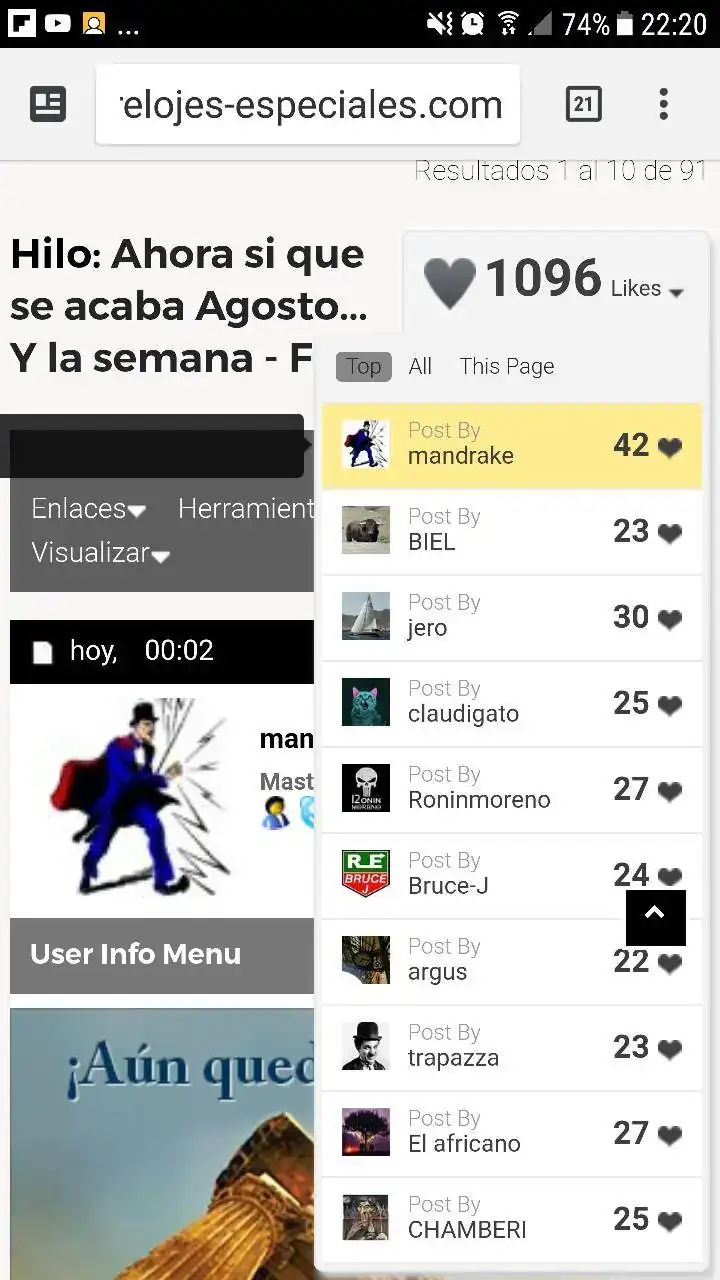Open the browser overflow menu
The image size is (720, 1280).
point(664,104)
